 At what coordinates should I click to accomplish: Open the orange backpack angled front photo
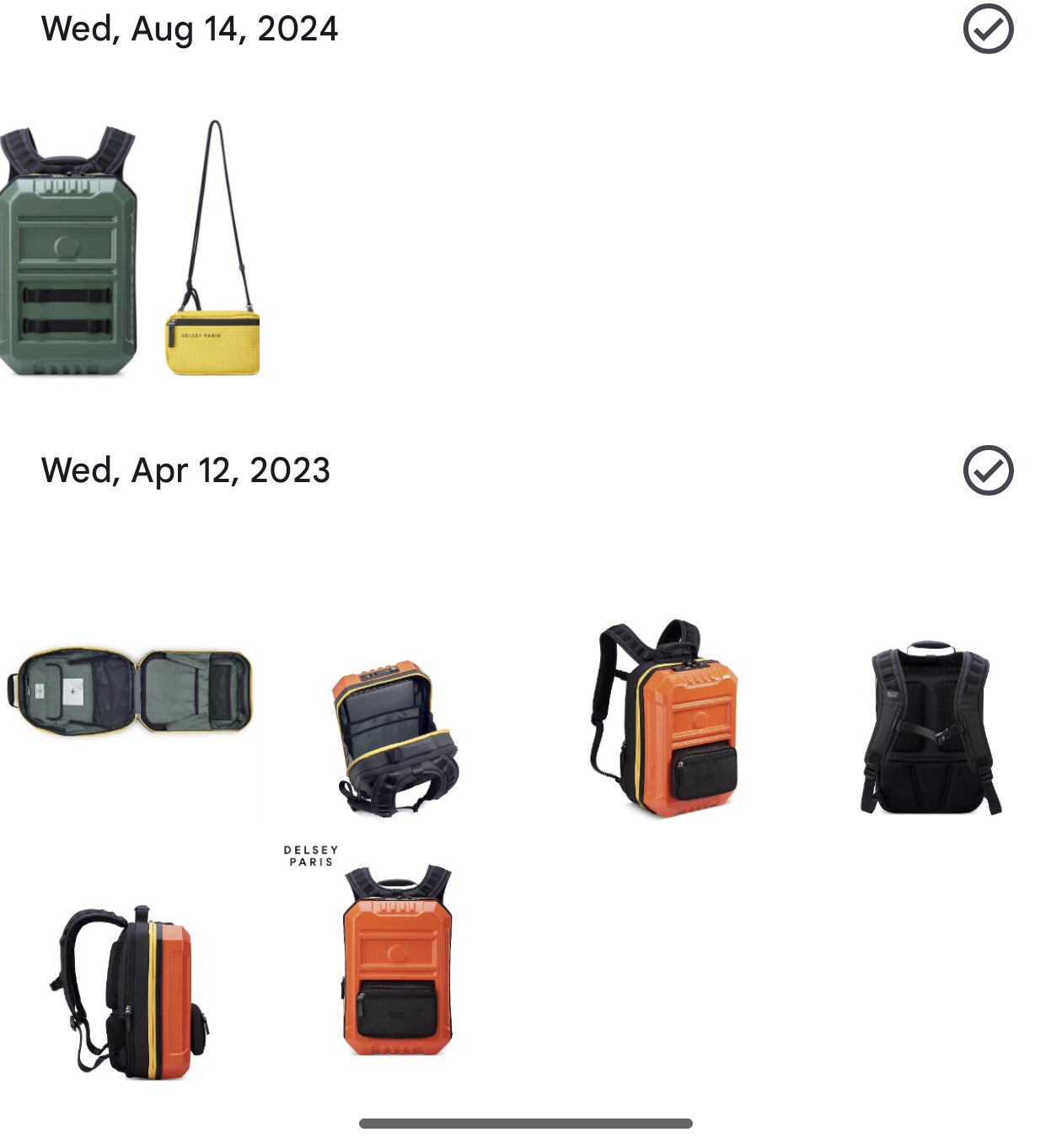(x=664, y=719)
